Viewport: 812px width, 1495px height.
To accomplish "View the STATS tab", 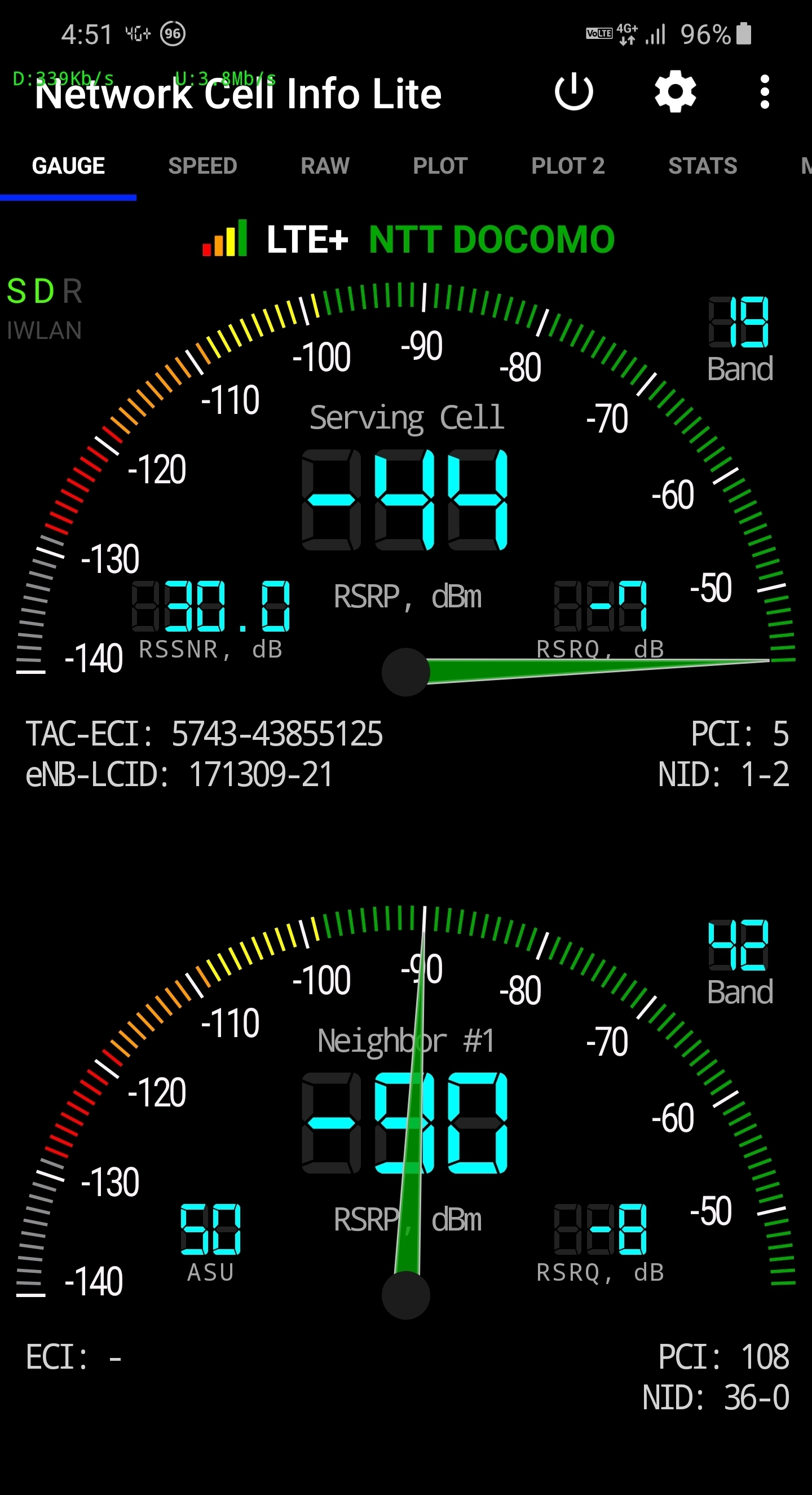I will point(702,166).
